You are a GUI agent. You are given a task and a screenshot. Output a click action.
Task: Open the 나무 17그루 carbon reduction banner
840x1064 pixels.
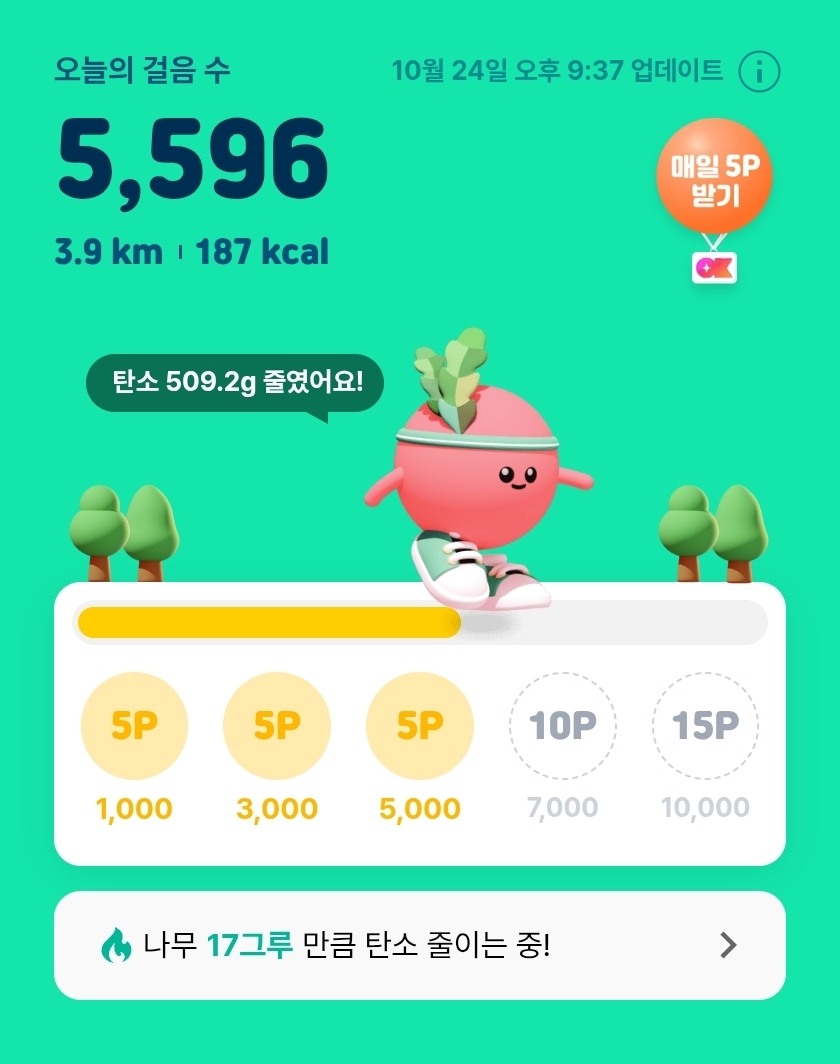pyautogui.click(x=420, y=945)
